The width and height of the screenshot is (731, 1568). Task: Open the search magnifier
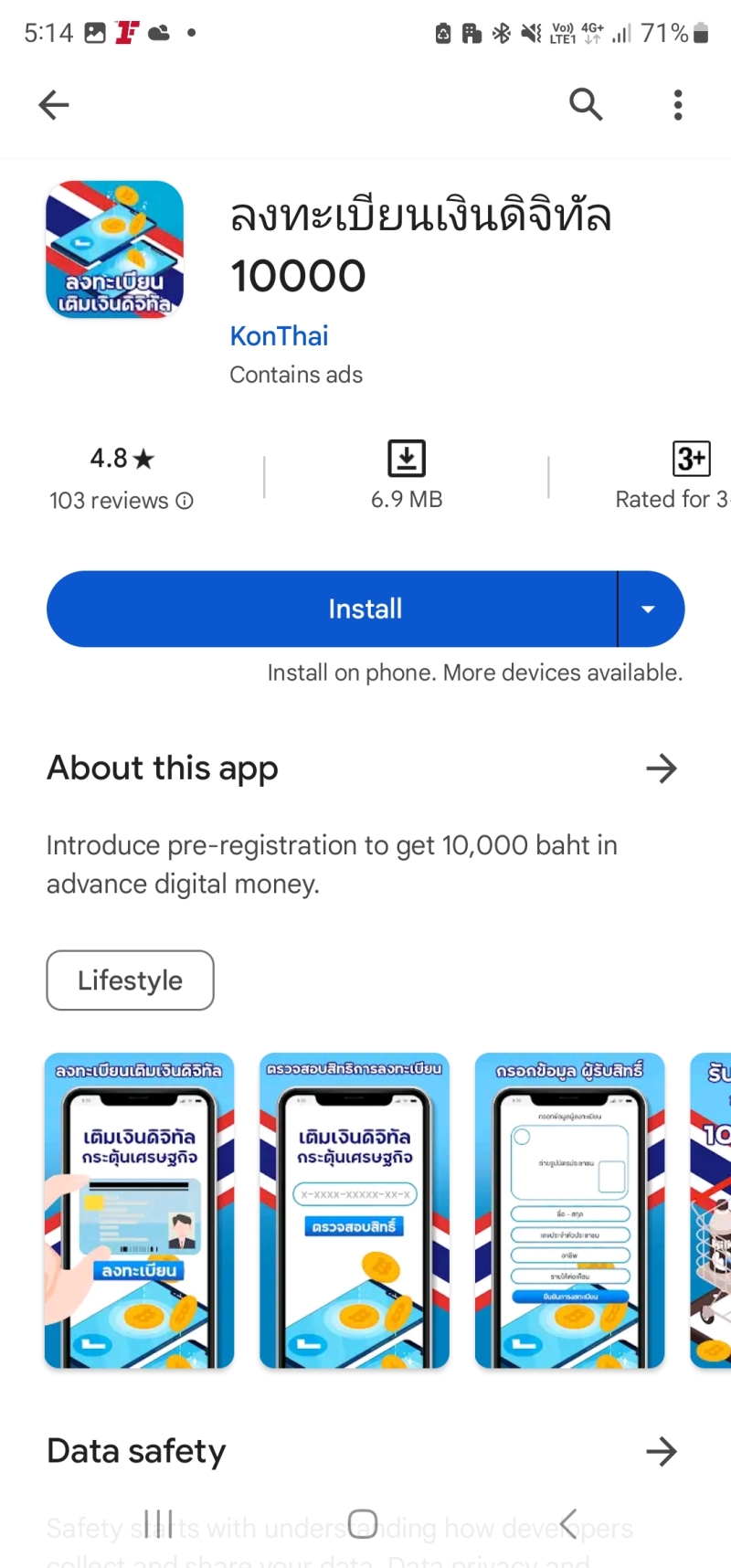point(586,105)
